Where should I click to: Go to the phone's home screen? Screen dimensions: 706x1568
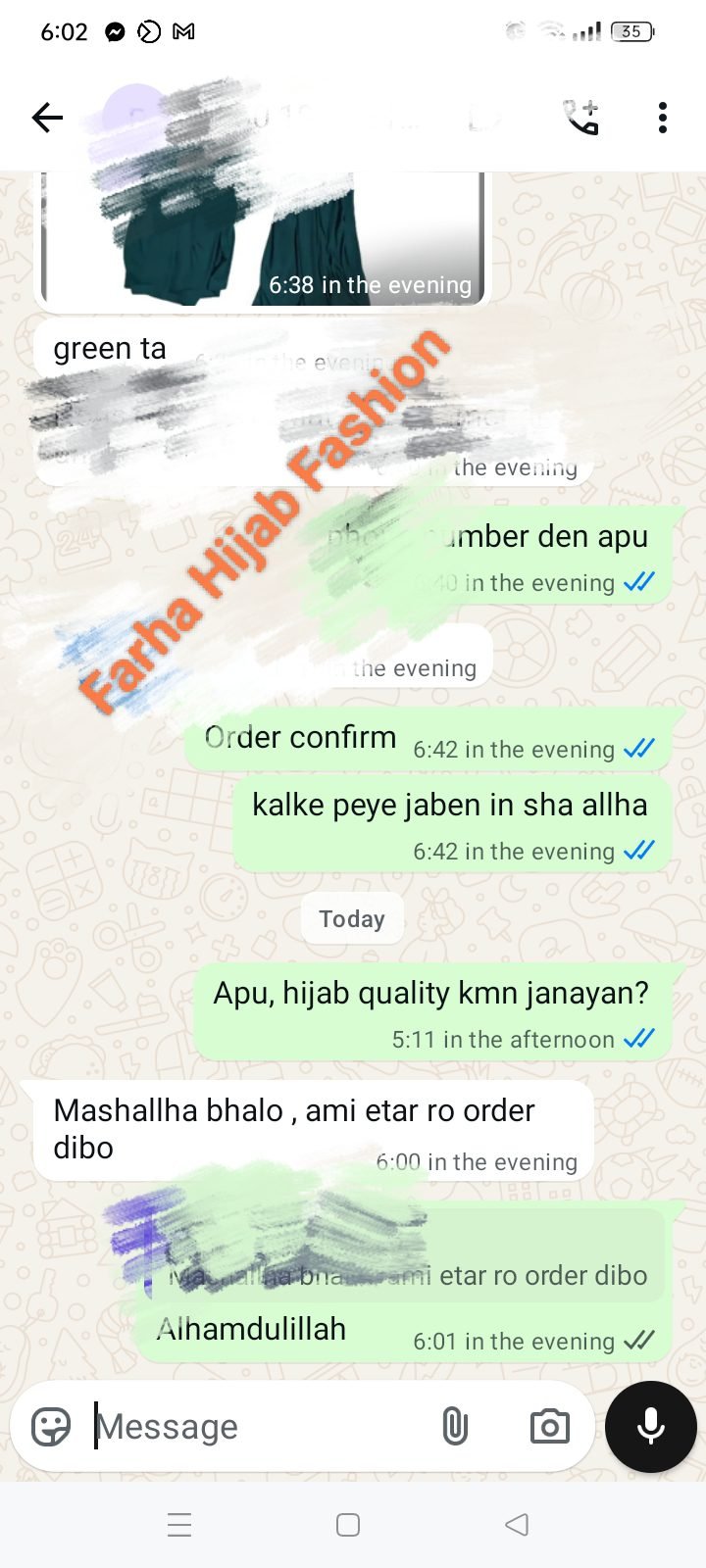click(x=348, y=1525)
